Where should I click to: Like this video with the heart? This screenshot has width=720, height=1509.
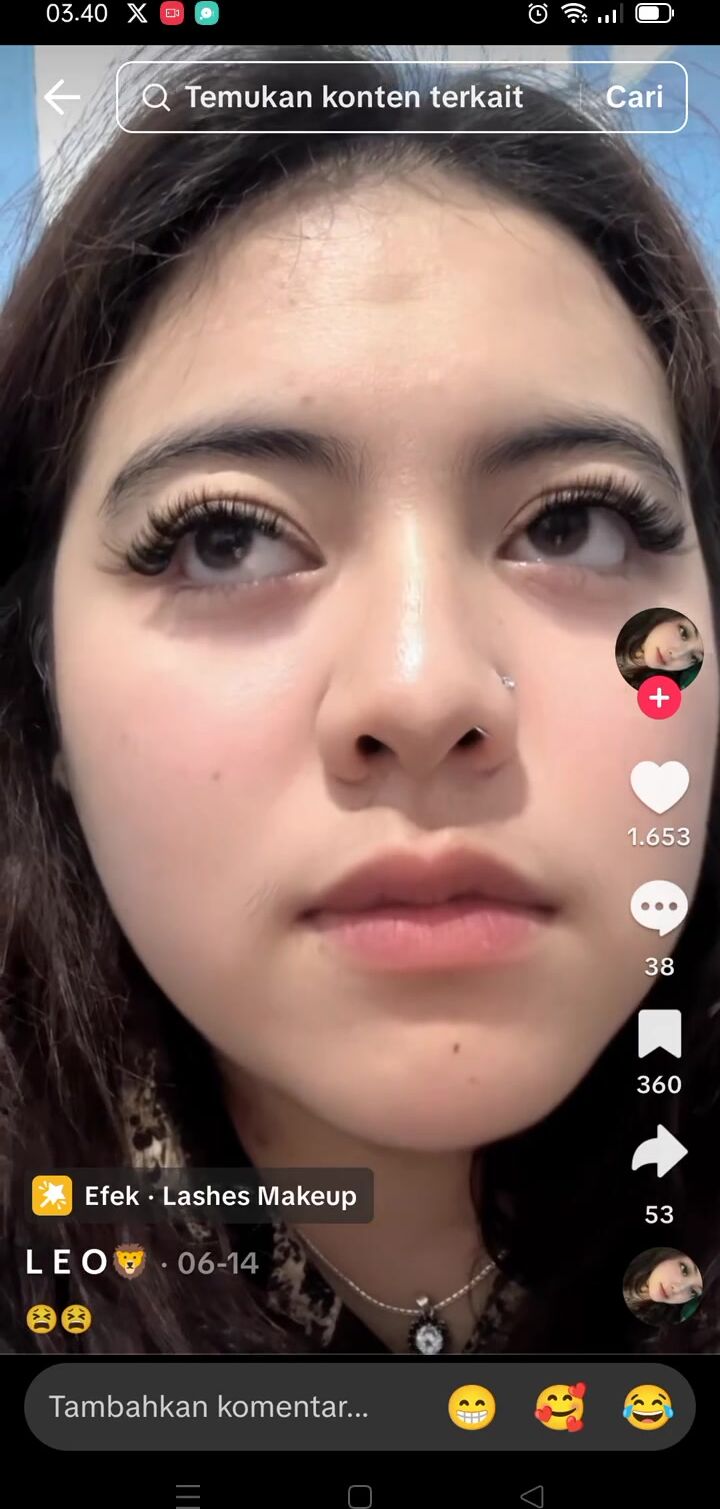[659, 787]
